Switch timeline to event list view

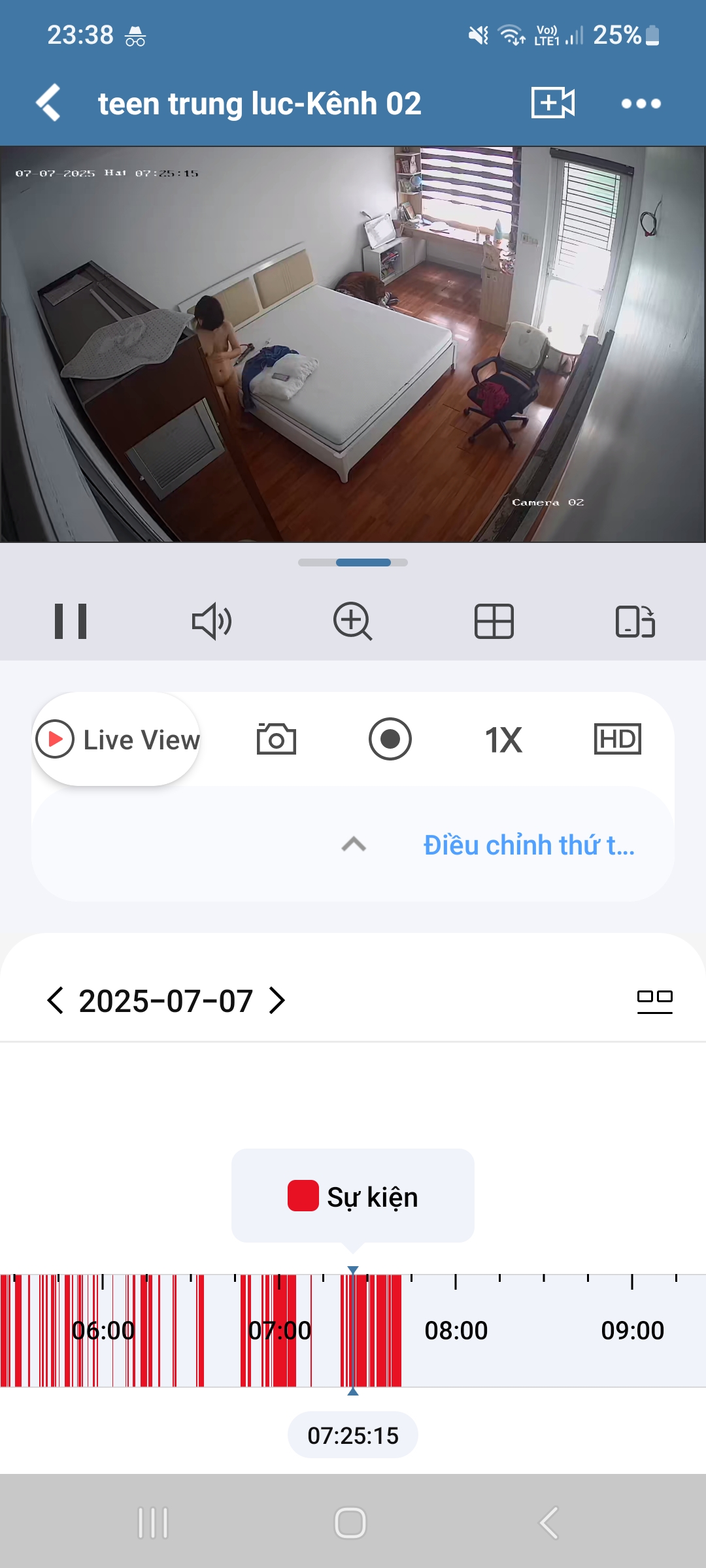coord(655,1000)
